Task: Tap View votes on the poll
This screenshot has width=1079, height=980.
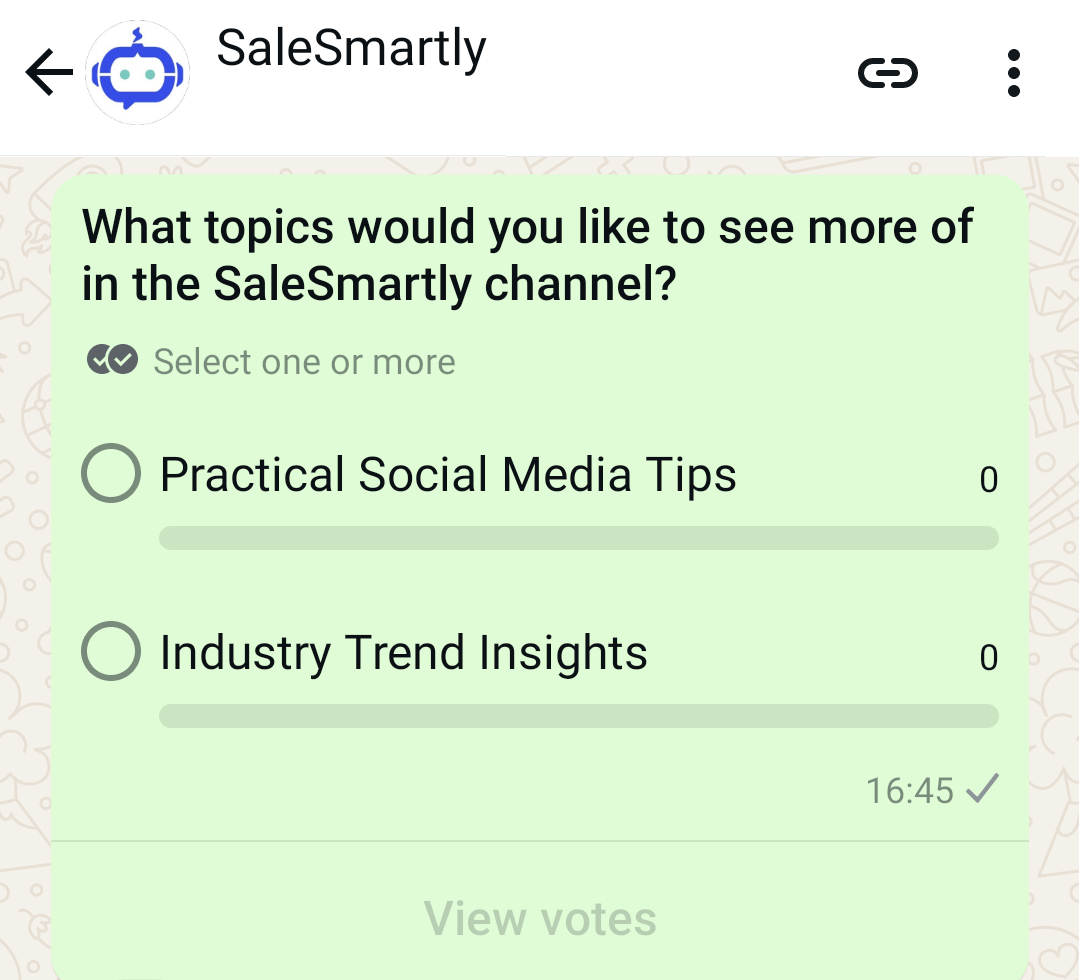Action: [x=540, y=917]
